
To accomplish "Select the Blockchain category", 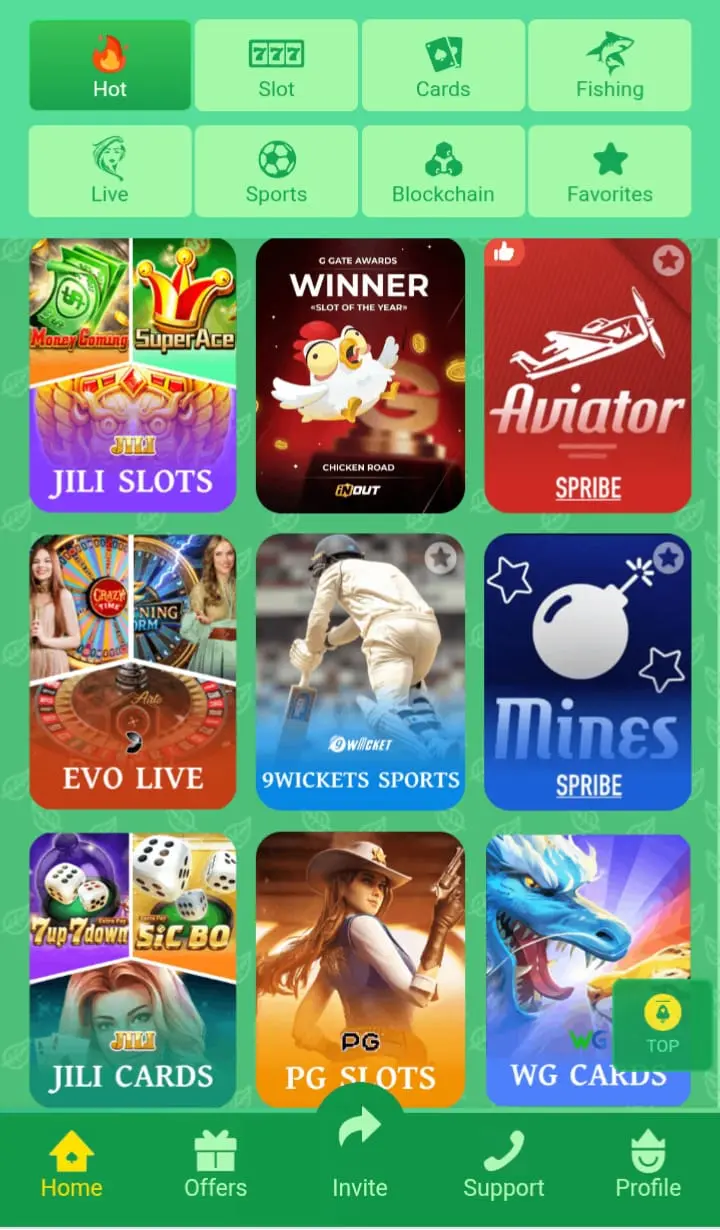I will [x=443, y=171].
